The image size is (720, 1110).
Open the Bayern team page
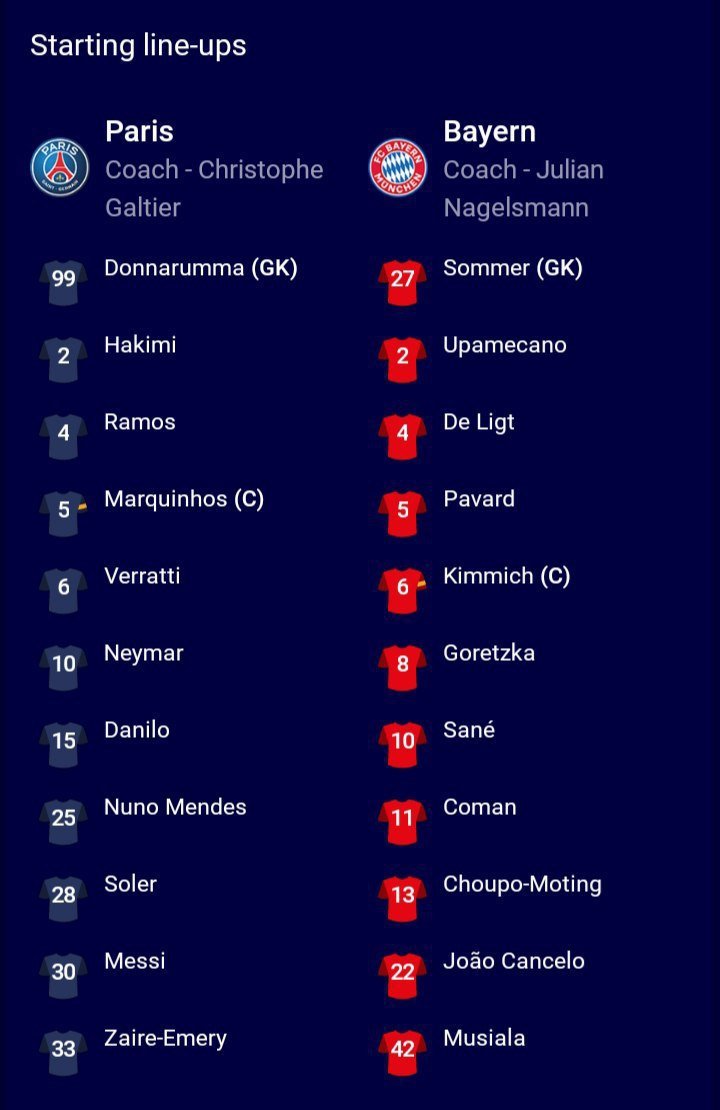tap(489, 132)
